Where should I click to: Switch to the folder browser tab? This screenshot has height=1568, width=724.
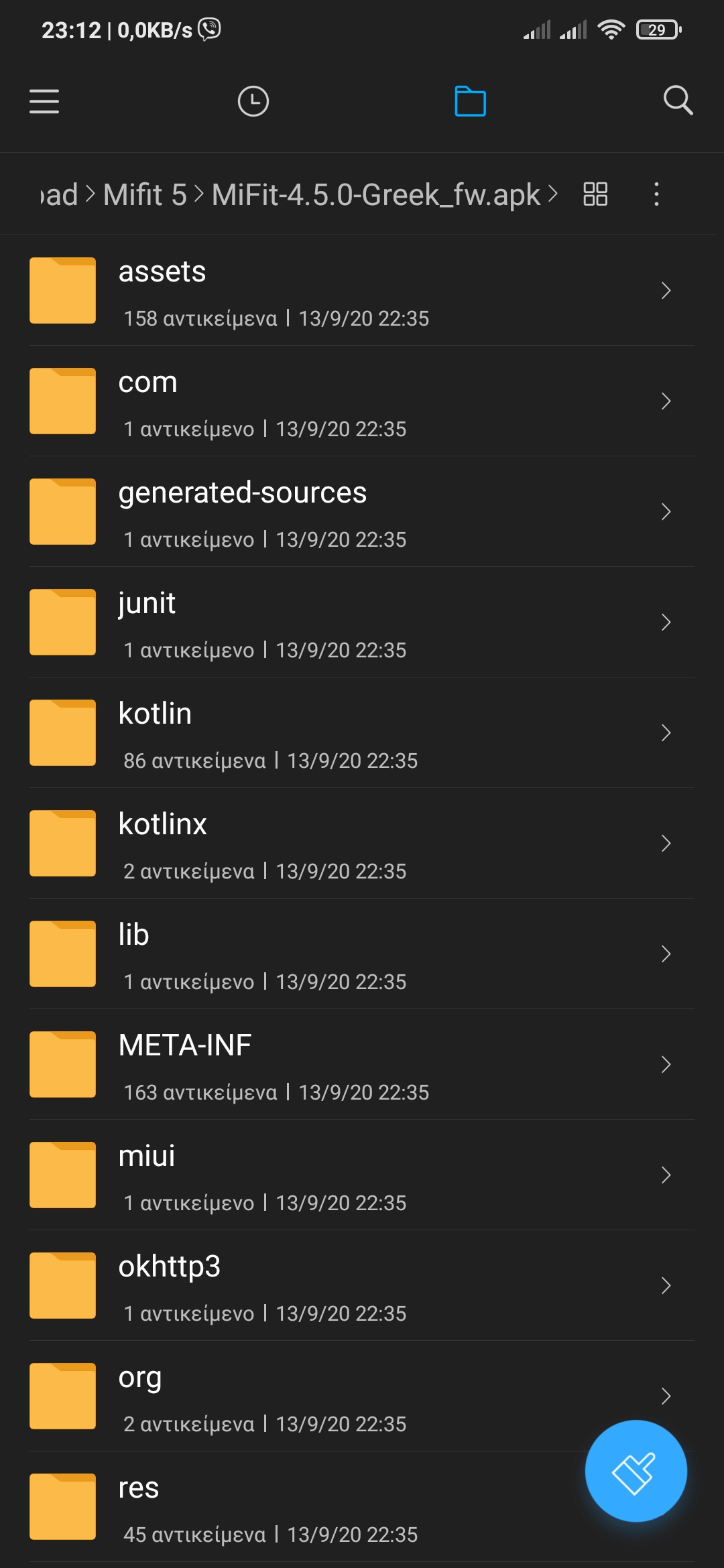click(470, 101)
